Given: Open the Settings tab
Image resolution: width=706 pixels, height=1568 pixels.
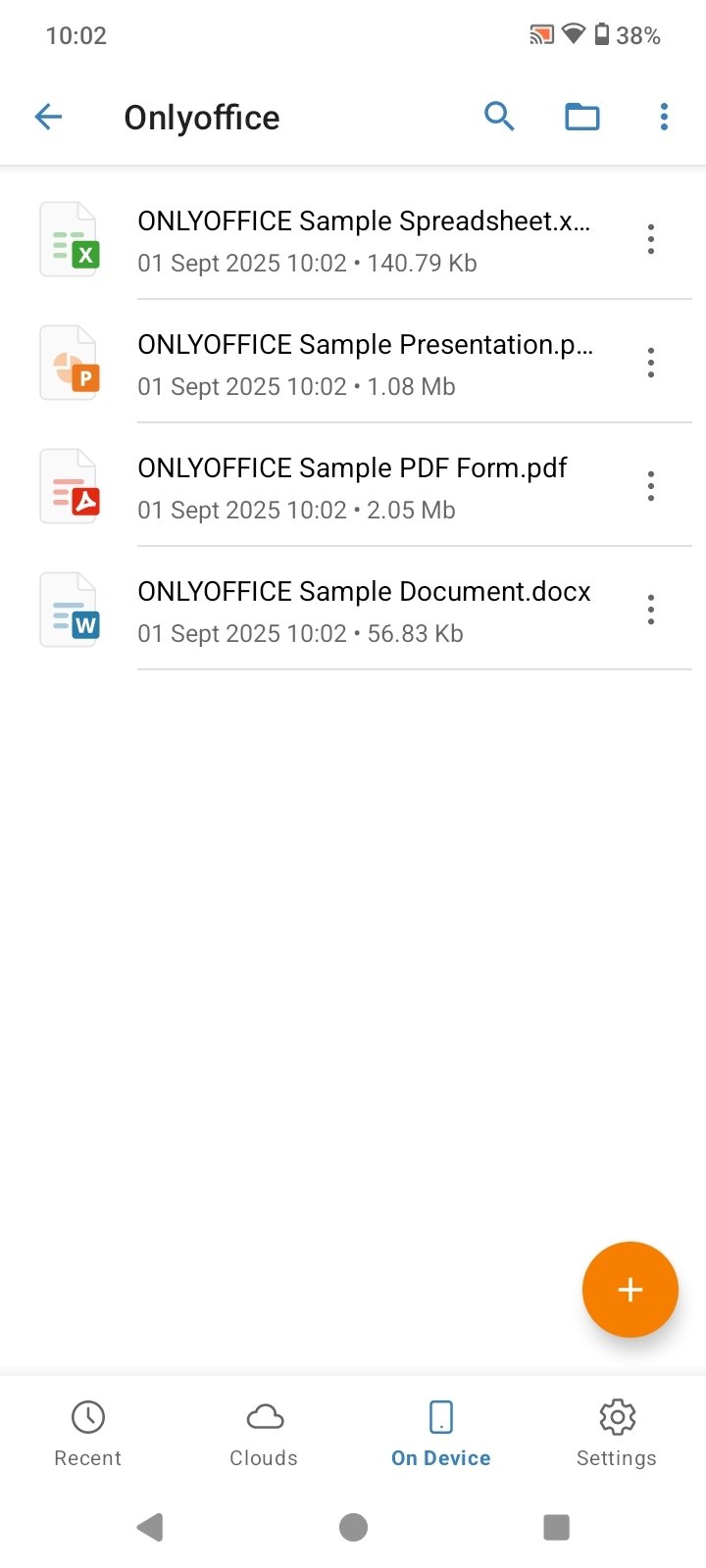Looking at the screenshot, I should point(617,1433).
